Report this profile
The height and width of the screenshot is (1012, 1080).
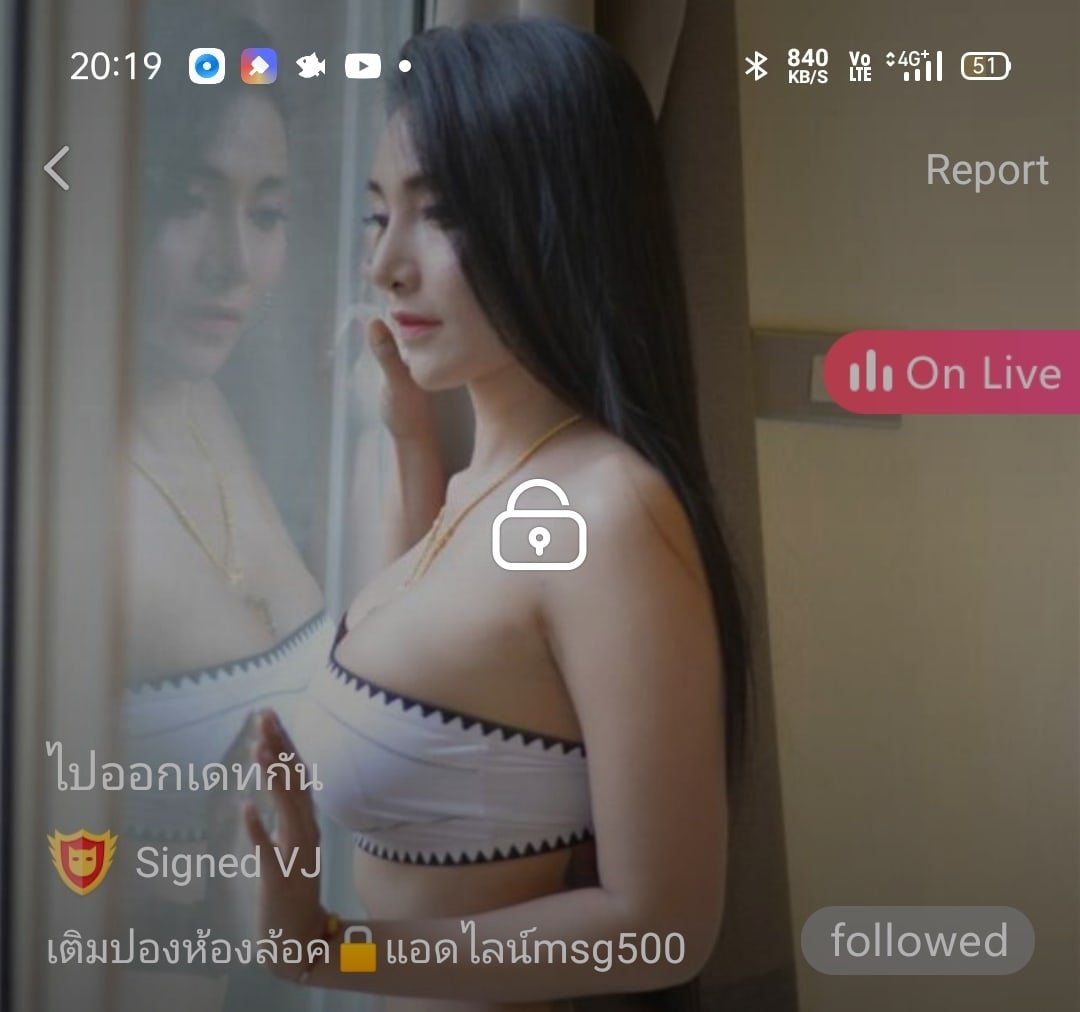(986, 170)
